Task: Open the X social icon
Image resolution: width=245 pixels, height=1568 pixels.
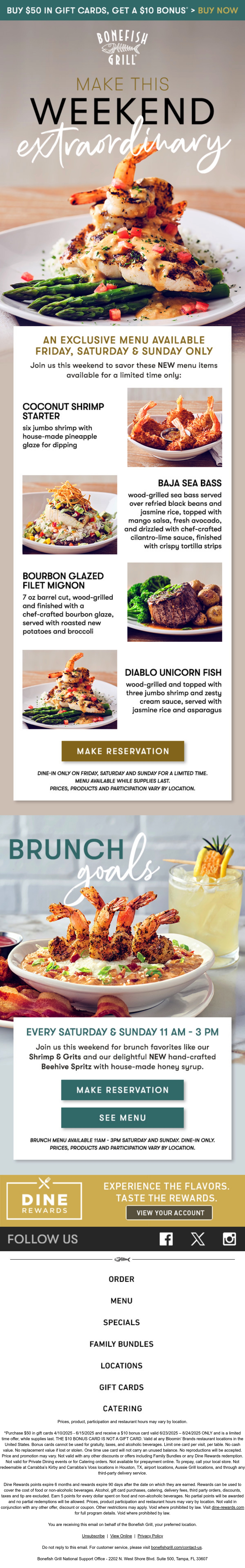Action: point(197,1239)
